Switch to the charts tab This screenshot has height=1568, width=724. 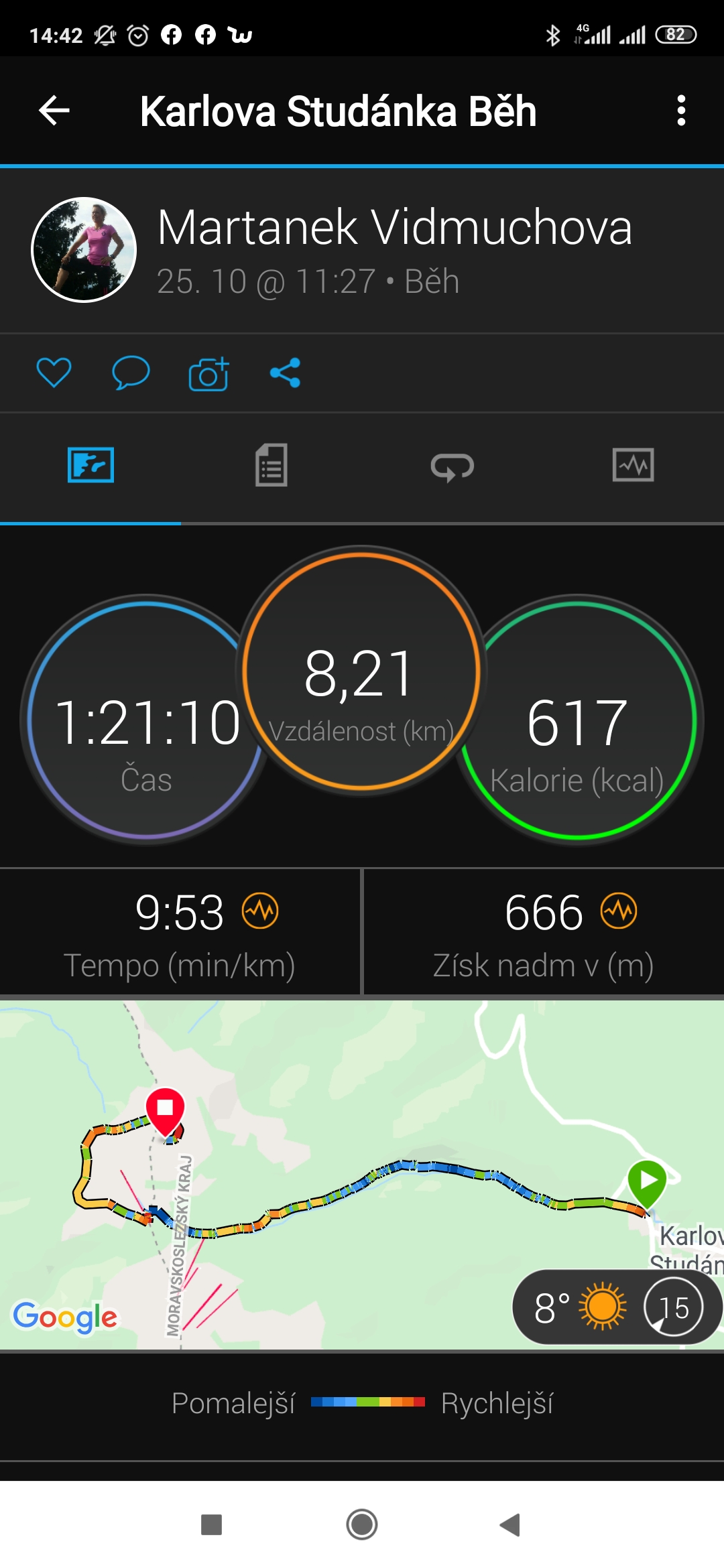click(x=633, y=465)
